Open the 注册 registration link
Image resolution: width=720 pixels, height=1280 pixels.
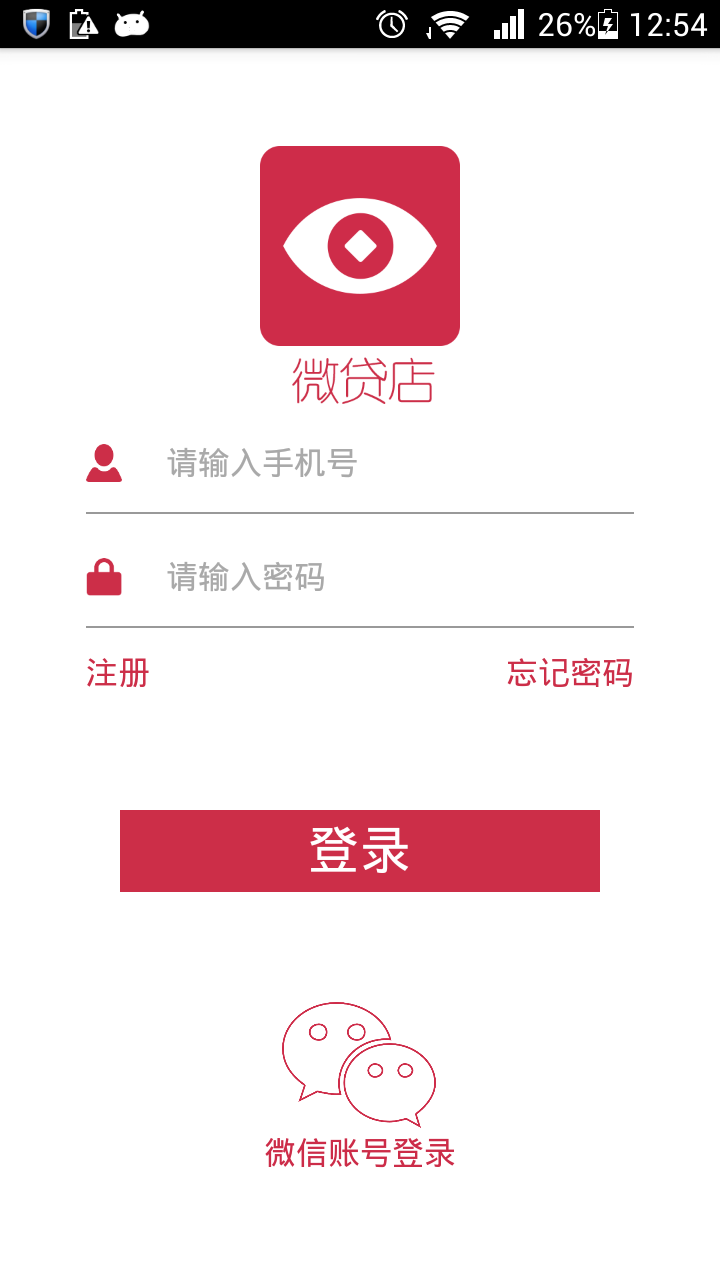pyautogui.click(x=118, y=673)
